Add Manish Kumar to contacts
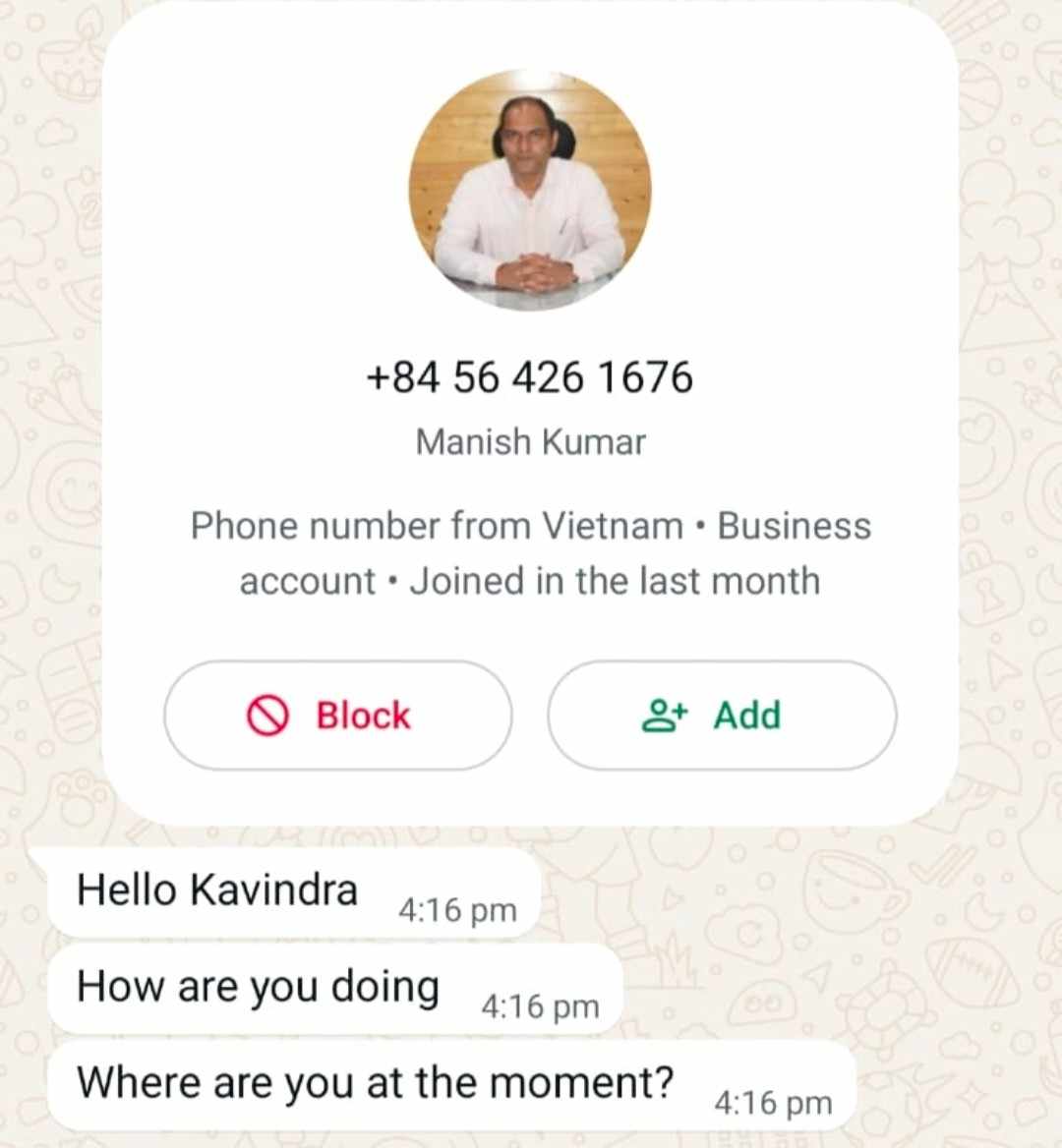 (x=721, y=716)
